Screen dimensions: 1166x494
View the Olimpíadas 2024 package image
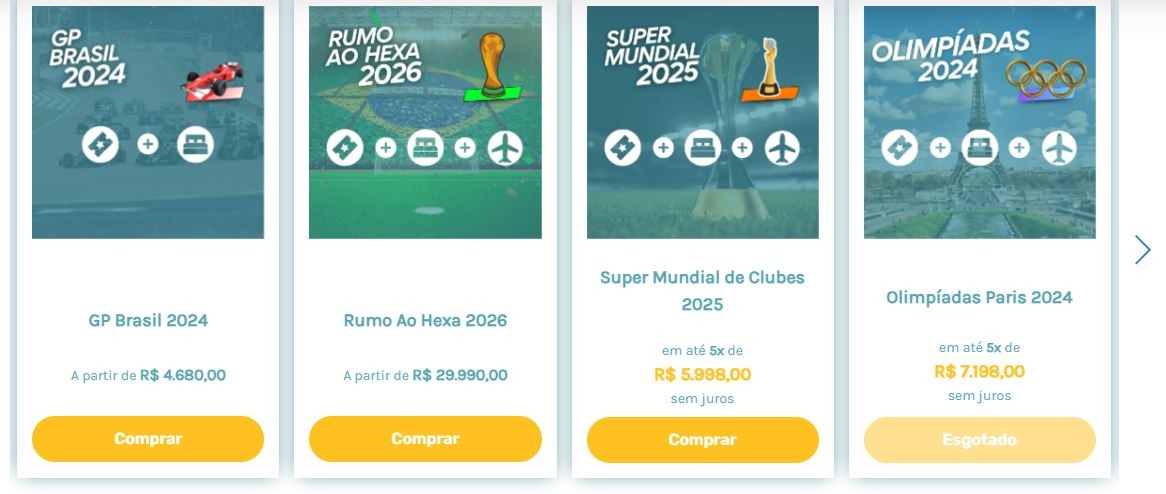[979, 122]
